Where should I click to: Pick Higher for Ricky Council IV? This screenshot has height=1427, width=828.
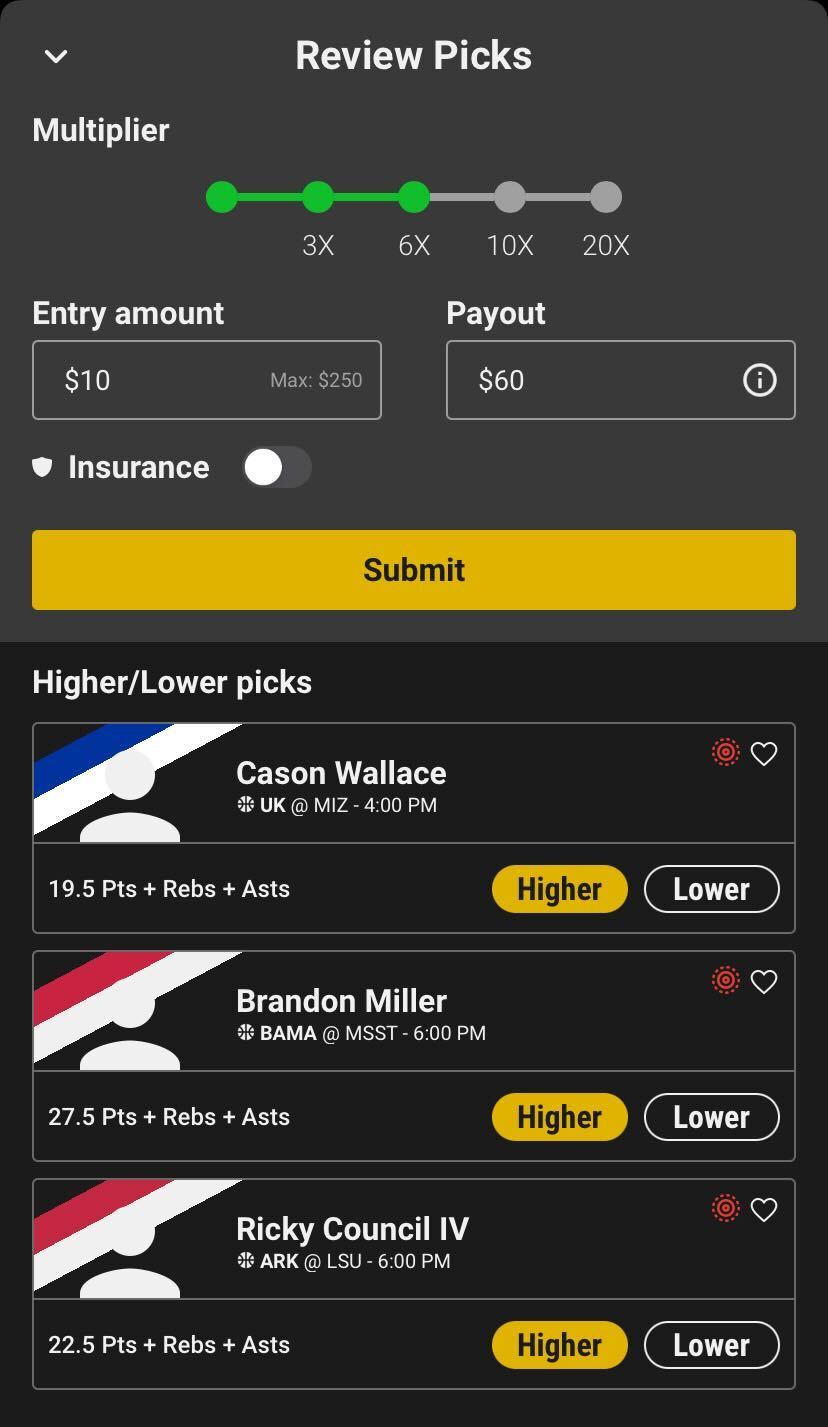point(560,1345)
